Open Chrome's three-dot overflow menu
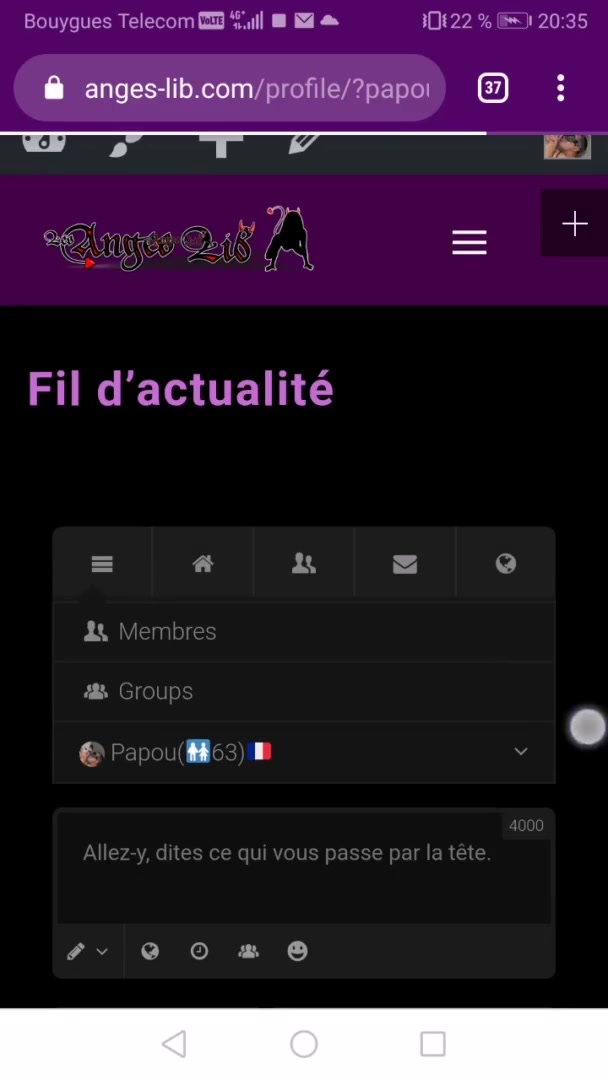 (x=561, y=88)
